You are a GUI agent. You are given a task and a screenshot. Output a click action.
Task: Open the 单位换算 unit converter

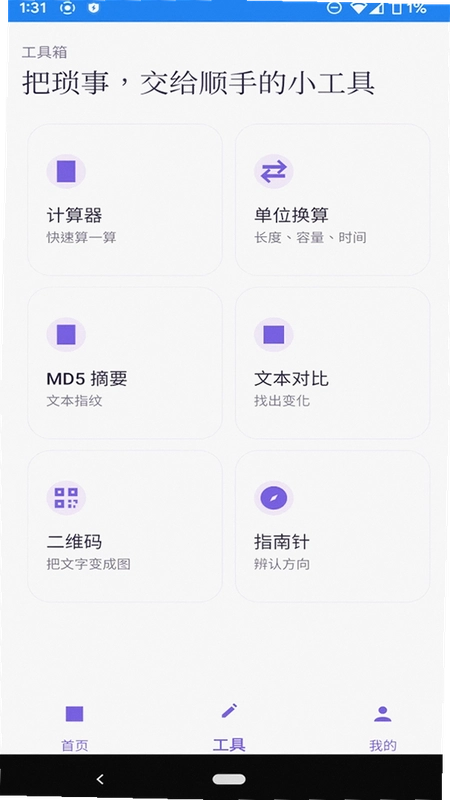[x=332, y=199]
